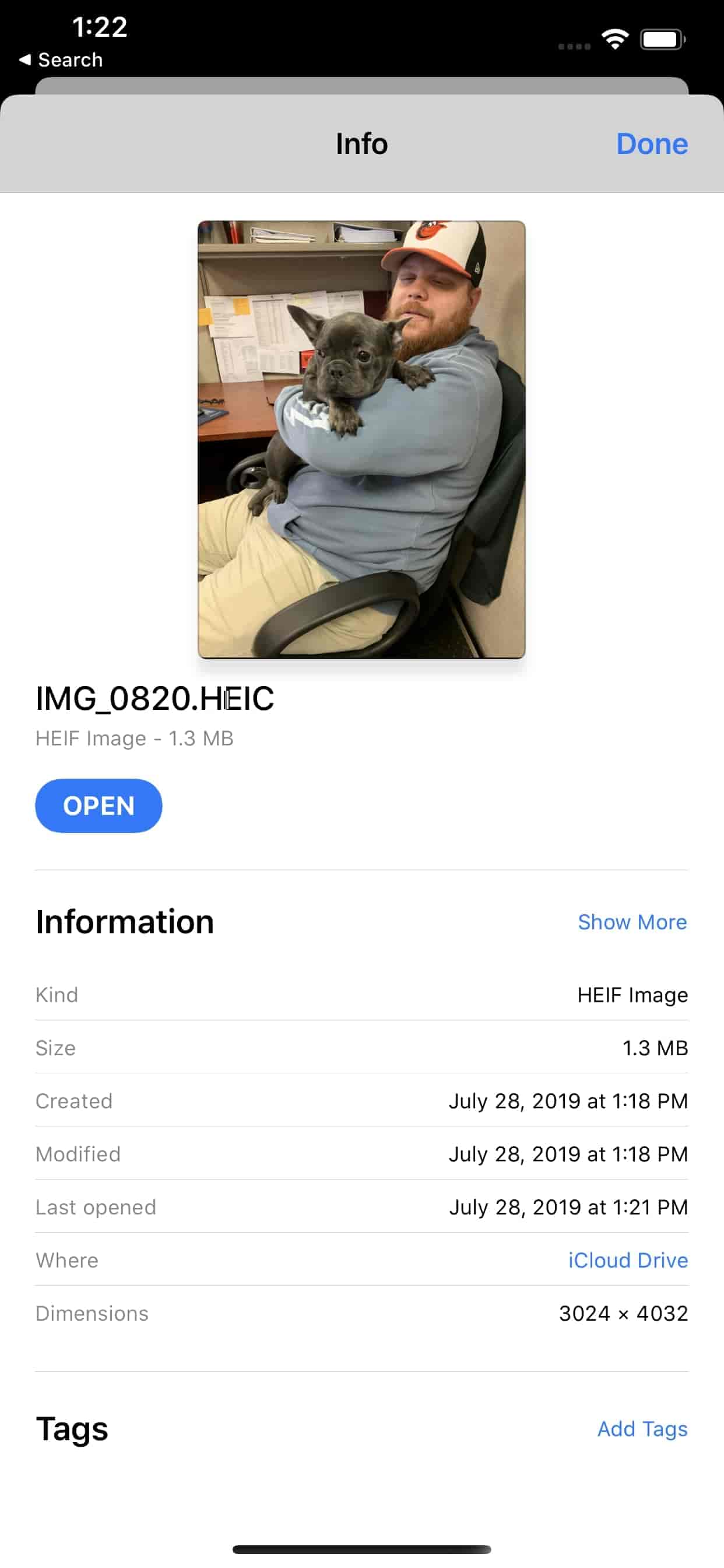Open the IMG_0820.HEIC file
This screenshot has width=724, height=1568.
tap(98, 806)
